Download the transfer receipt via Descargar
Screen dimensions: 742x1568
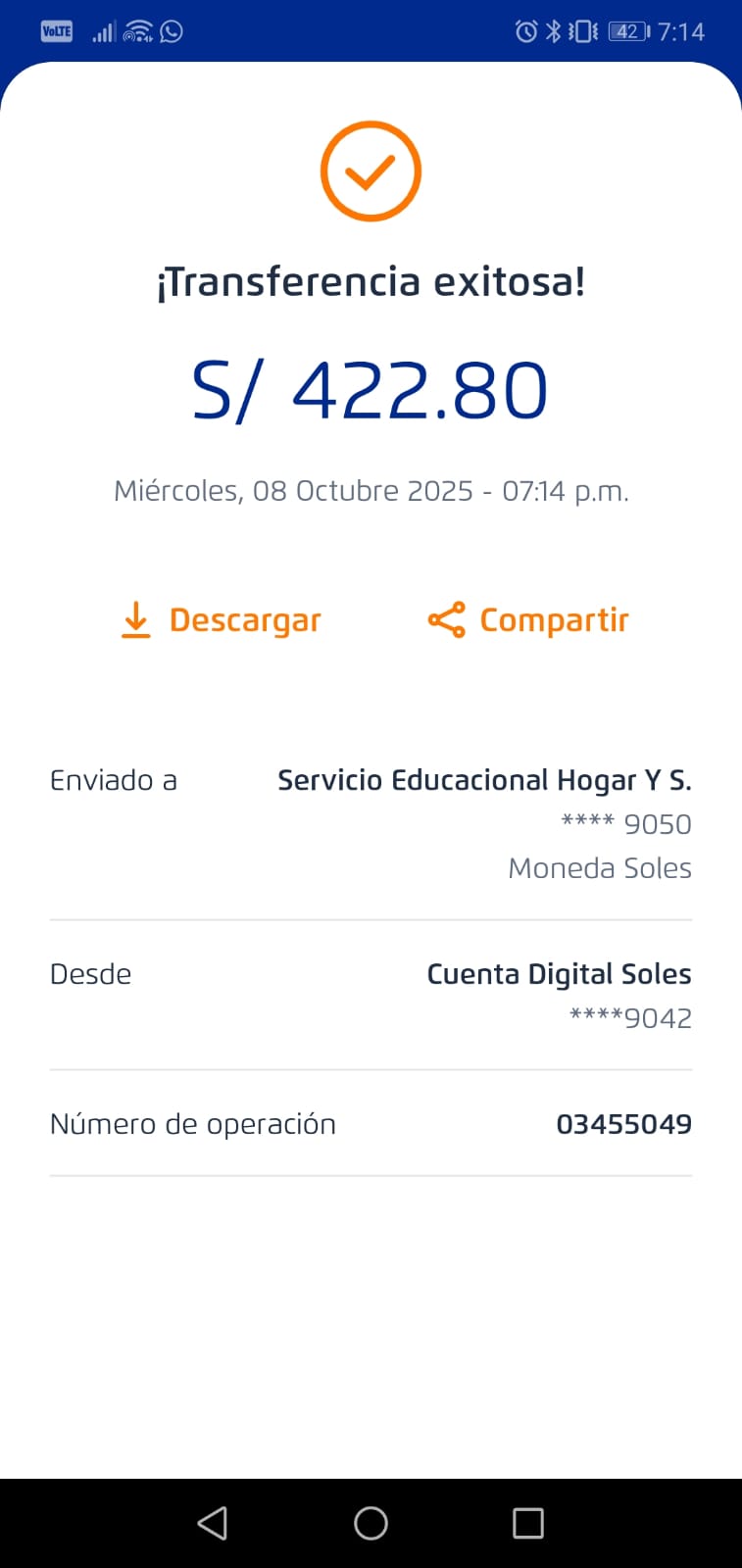tap(222, 620)
